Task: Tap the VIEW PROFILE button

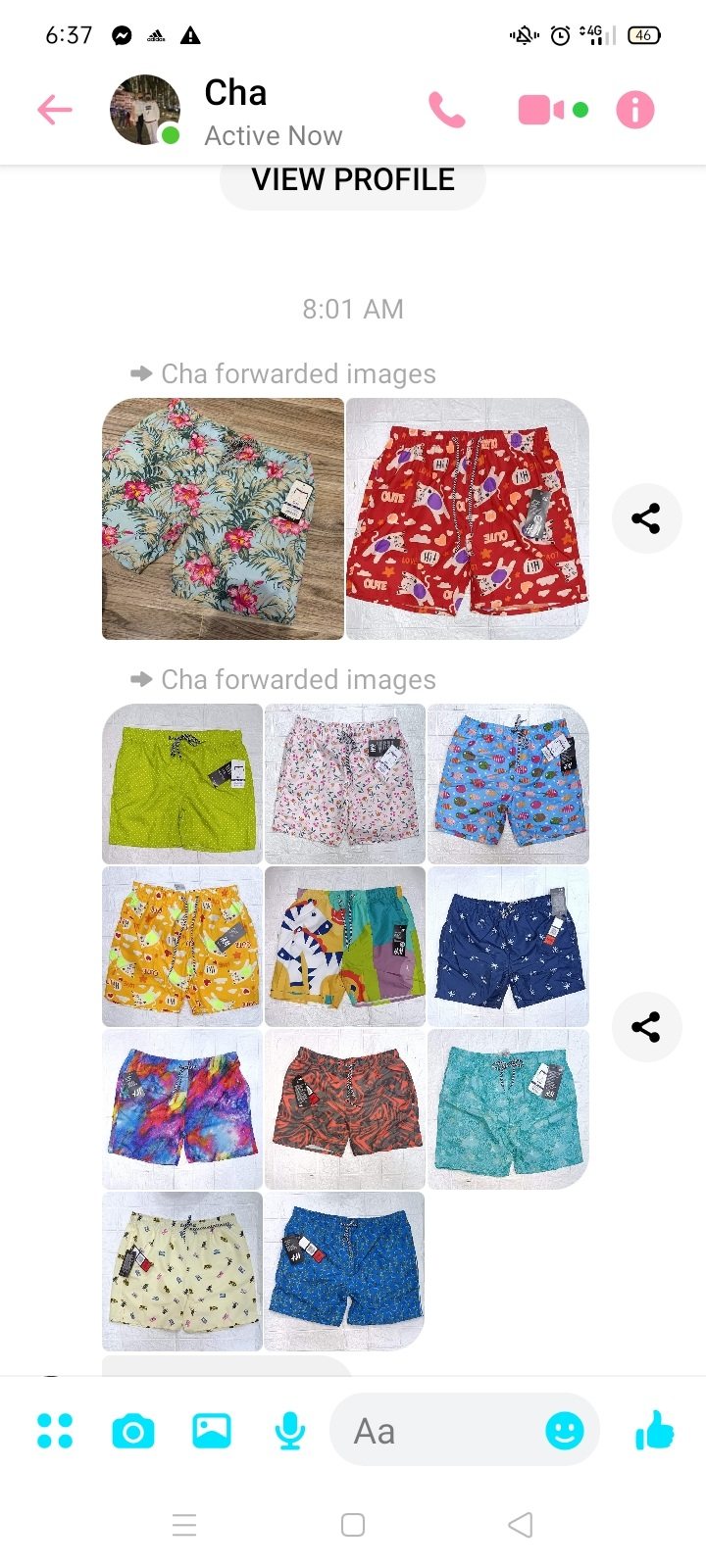Action: [353, 181]
